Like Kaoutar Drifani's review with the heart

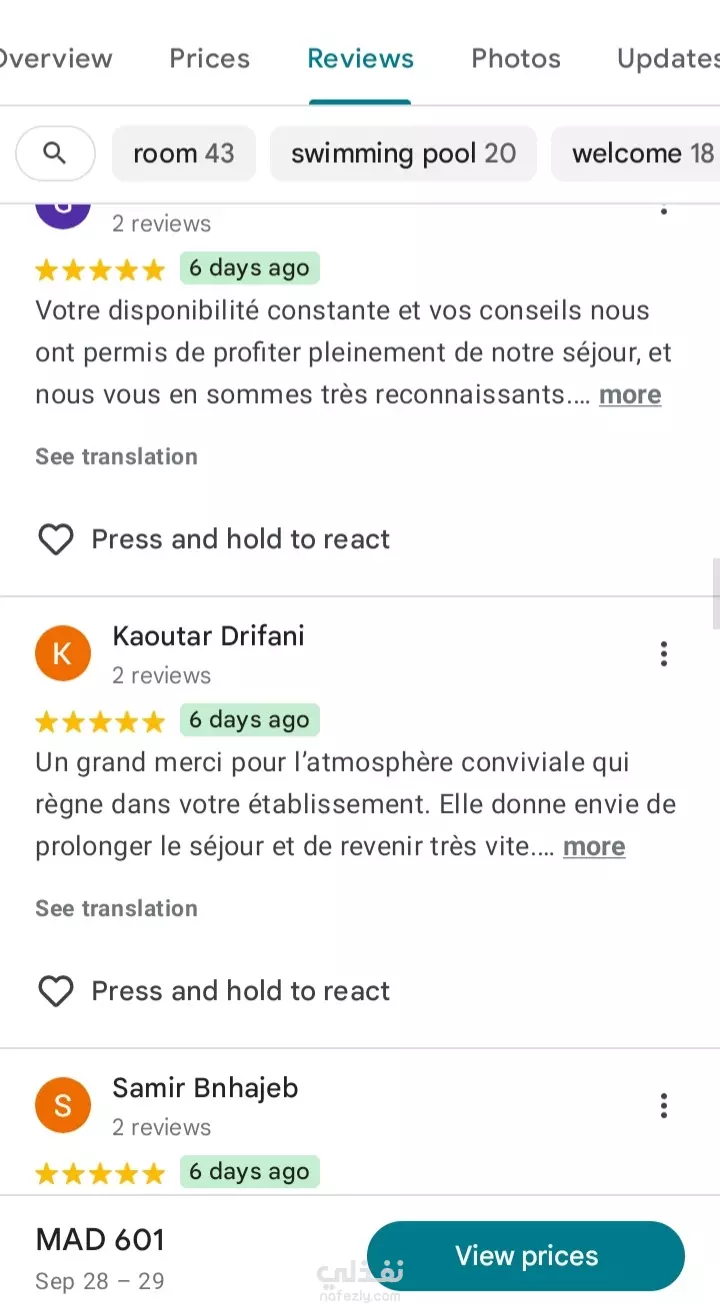pos(56,991)
